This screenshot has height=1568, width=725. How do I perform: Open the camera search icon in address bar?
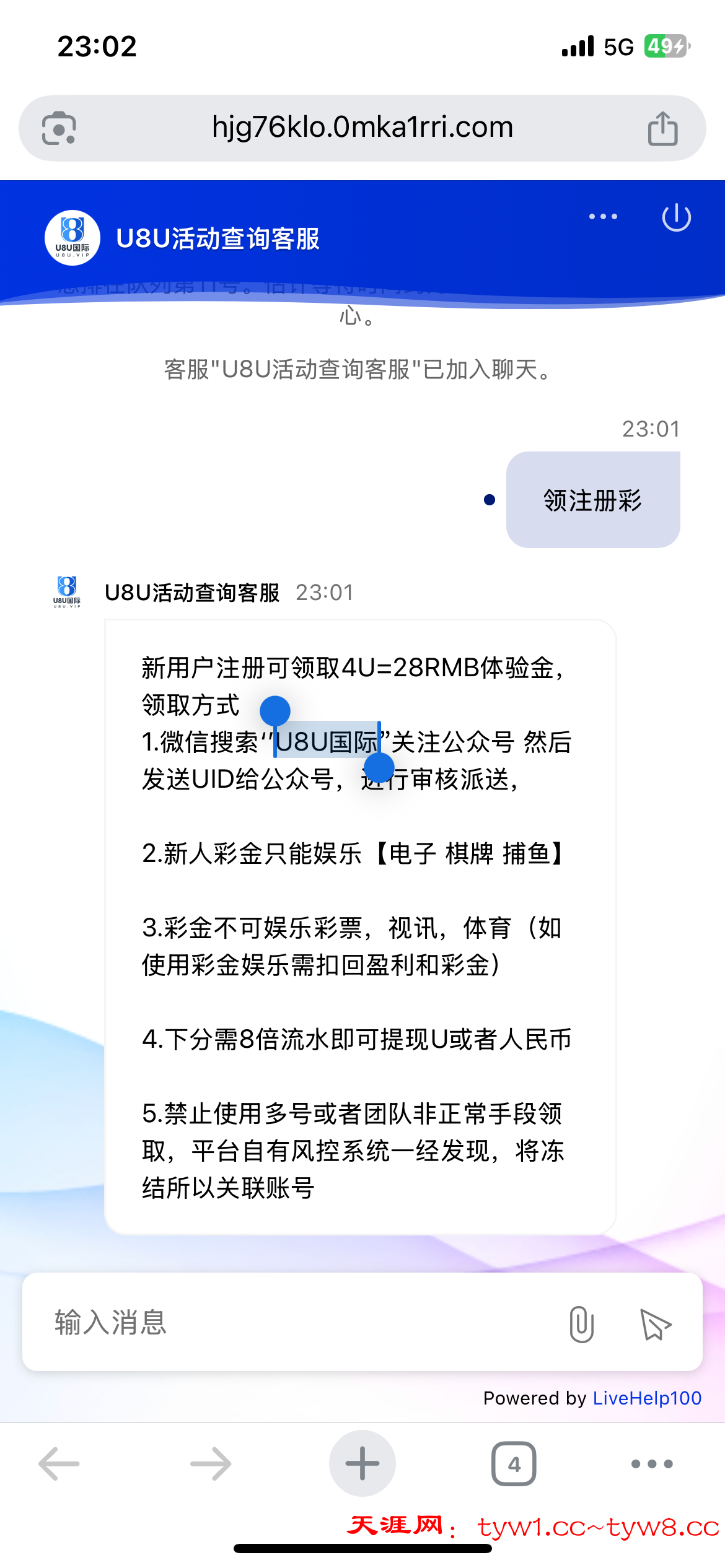59,128
